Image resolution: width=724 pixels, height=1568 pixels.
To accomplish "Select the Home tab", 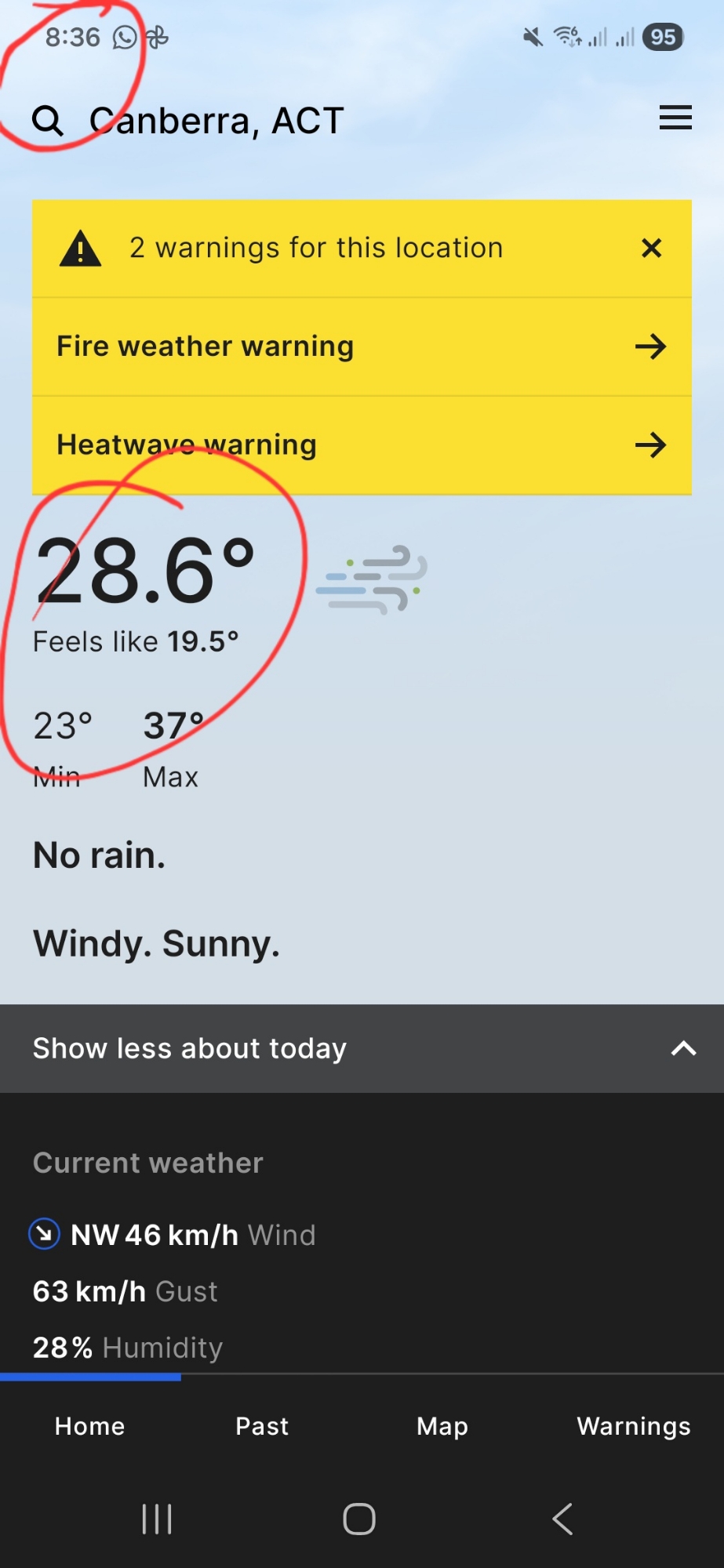I will [x=89, y=1426].
